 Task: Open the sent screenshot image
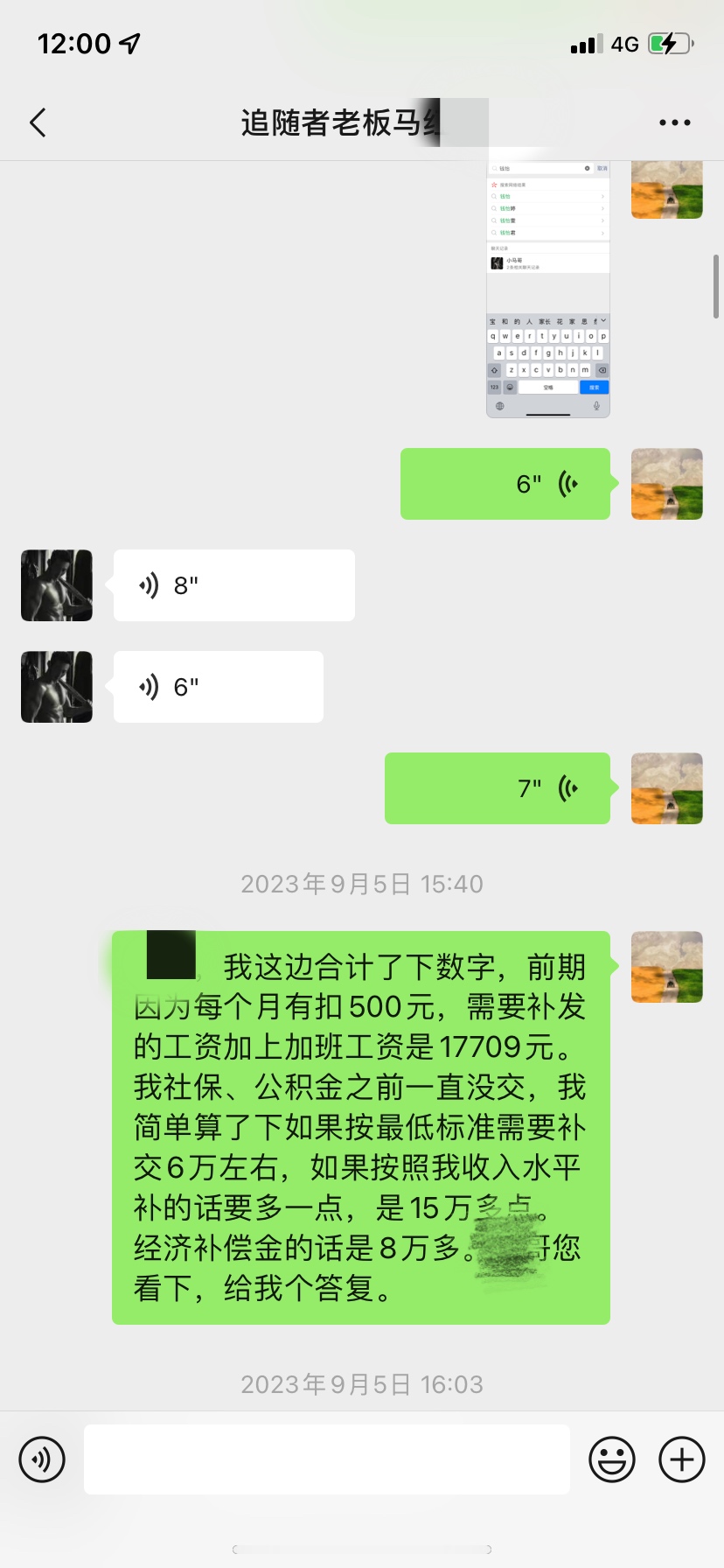point(547,289)
